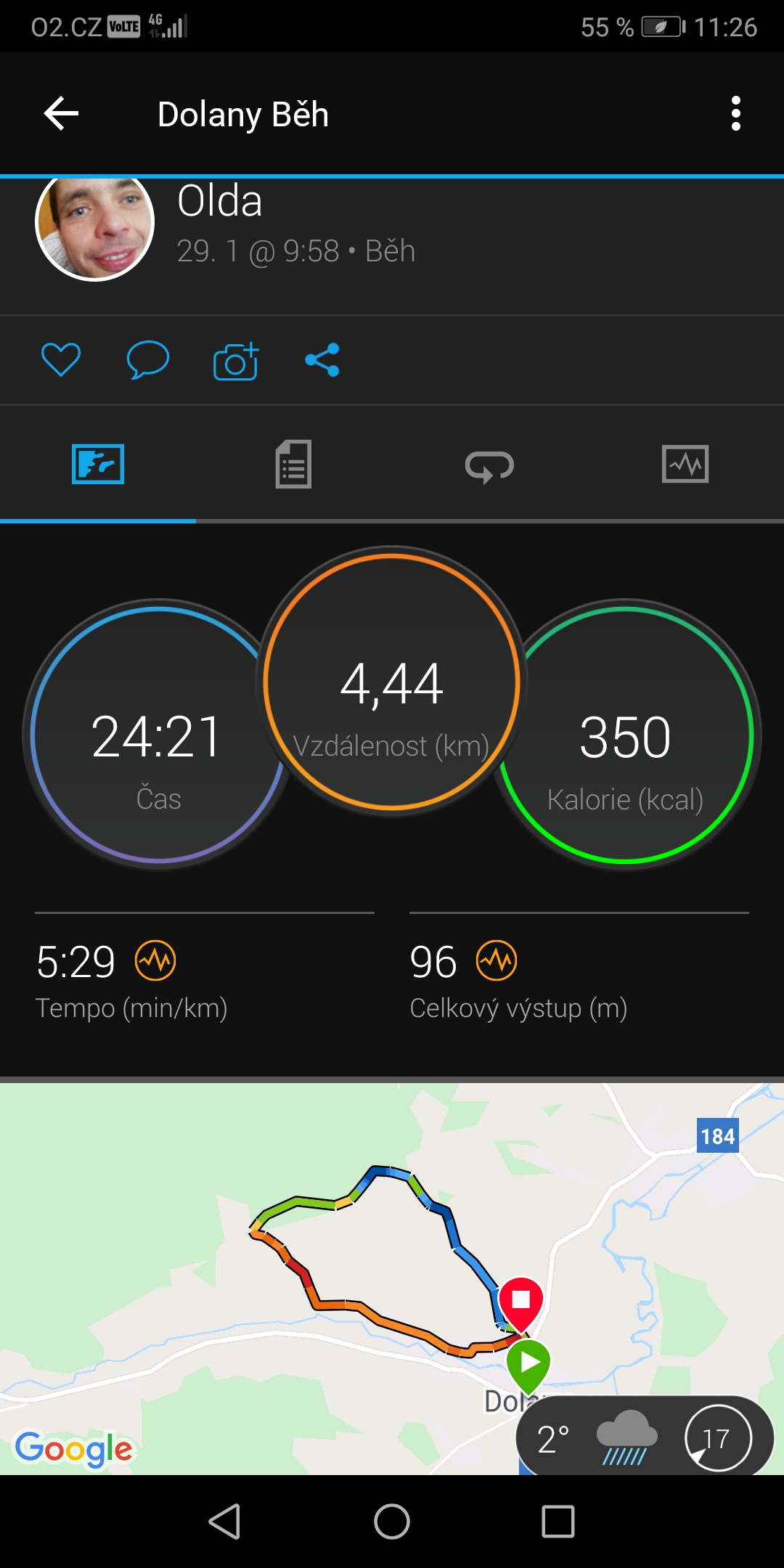Open comments on the activity
This screenshot has height=1568, width=784.
click(148, 359)
